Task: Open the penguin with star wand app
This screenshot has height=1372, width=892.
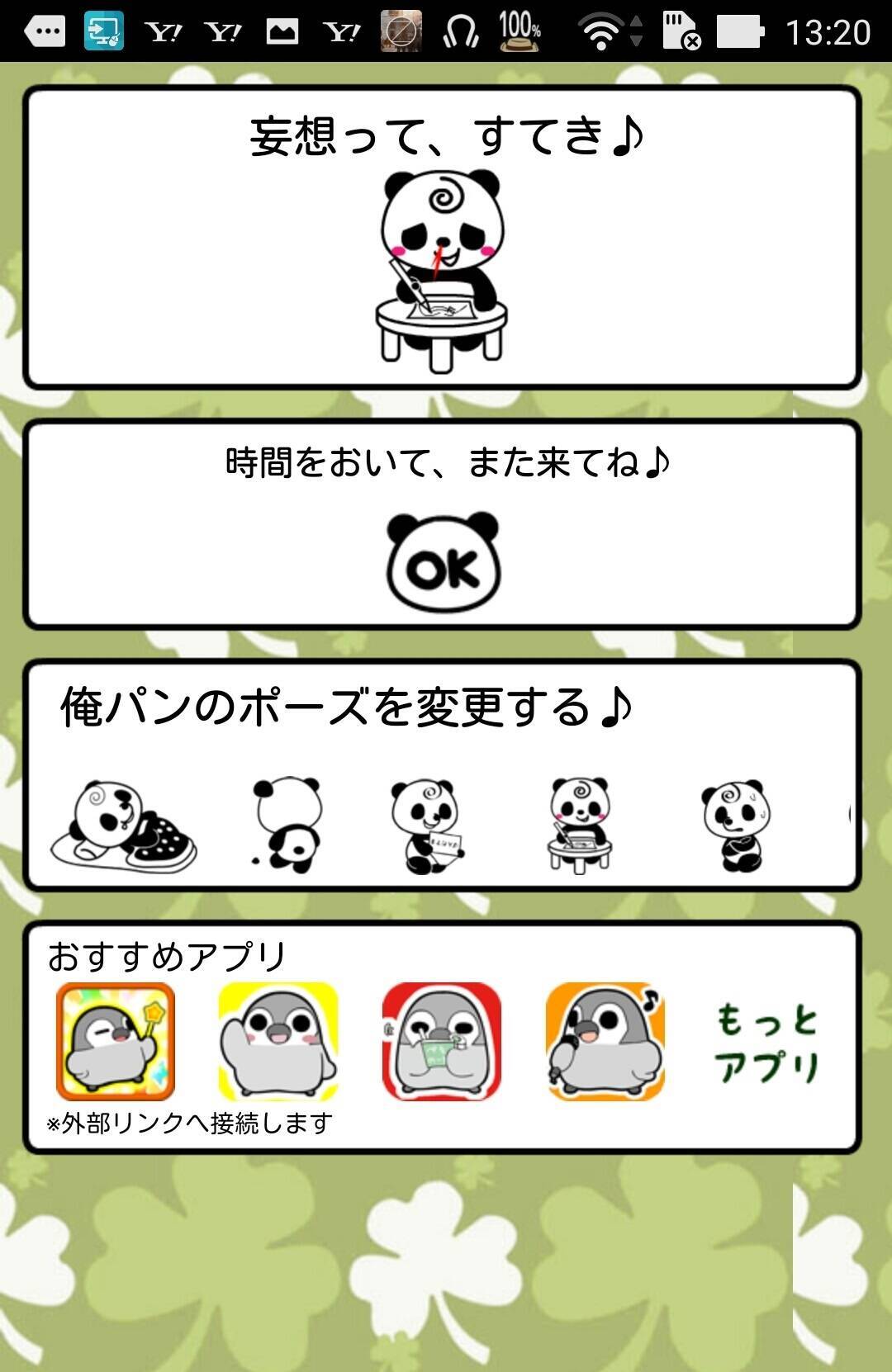Action: click(116, 1041)
